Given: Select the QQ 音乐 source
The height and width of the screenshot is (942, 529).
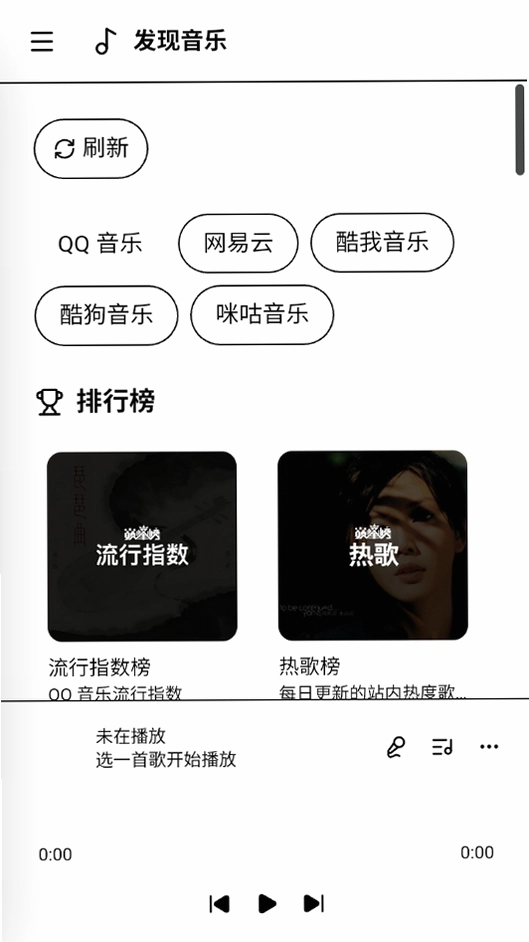Looking at the screenshot, I should (100, 244).
